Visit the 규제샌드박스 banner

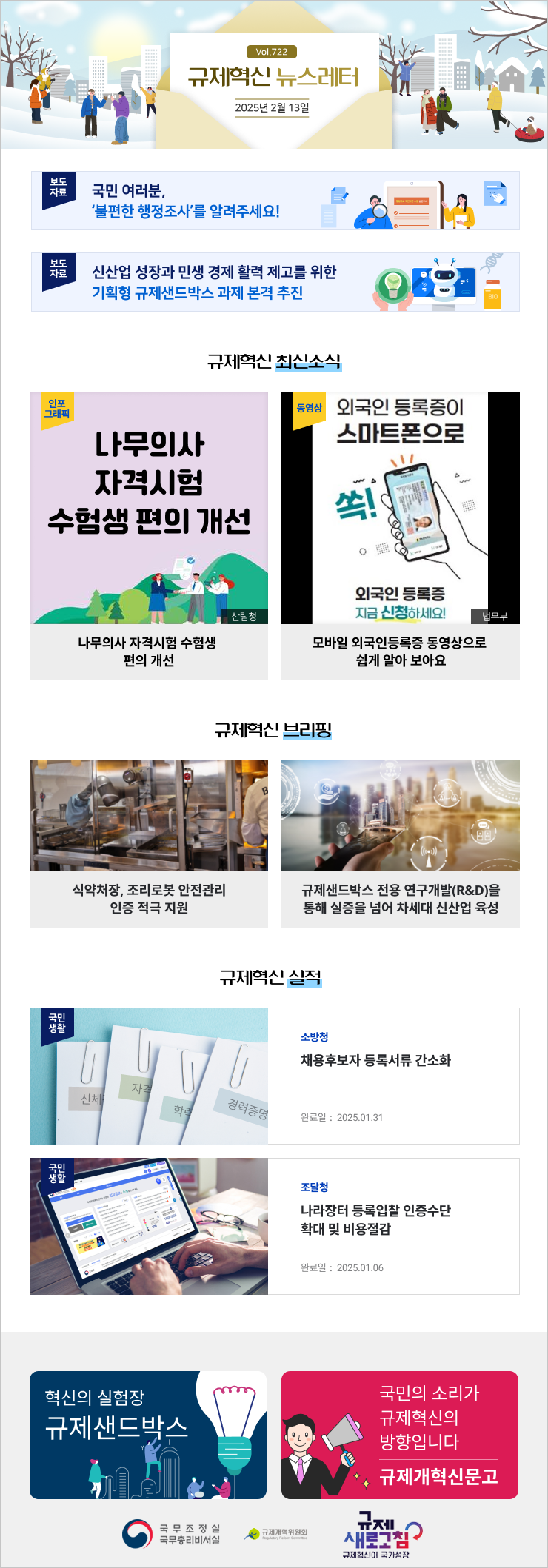[148, 1435]
